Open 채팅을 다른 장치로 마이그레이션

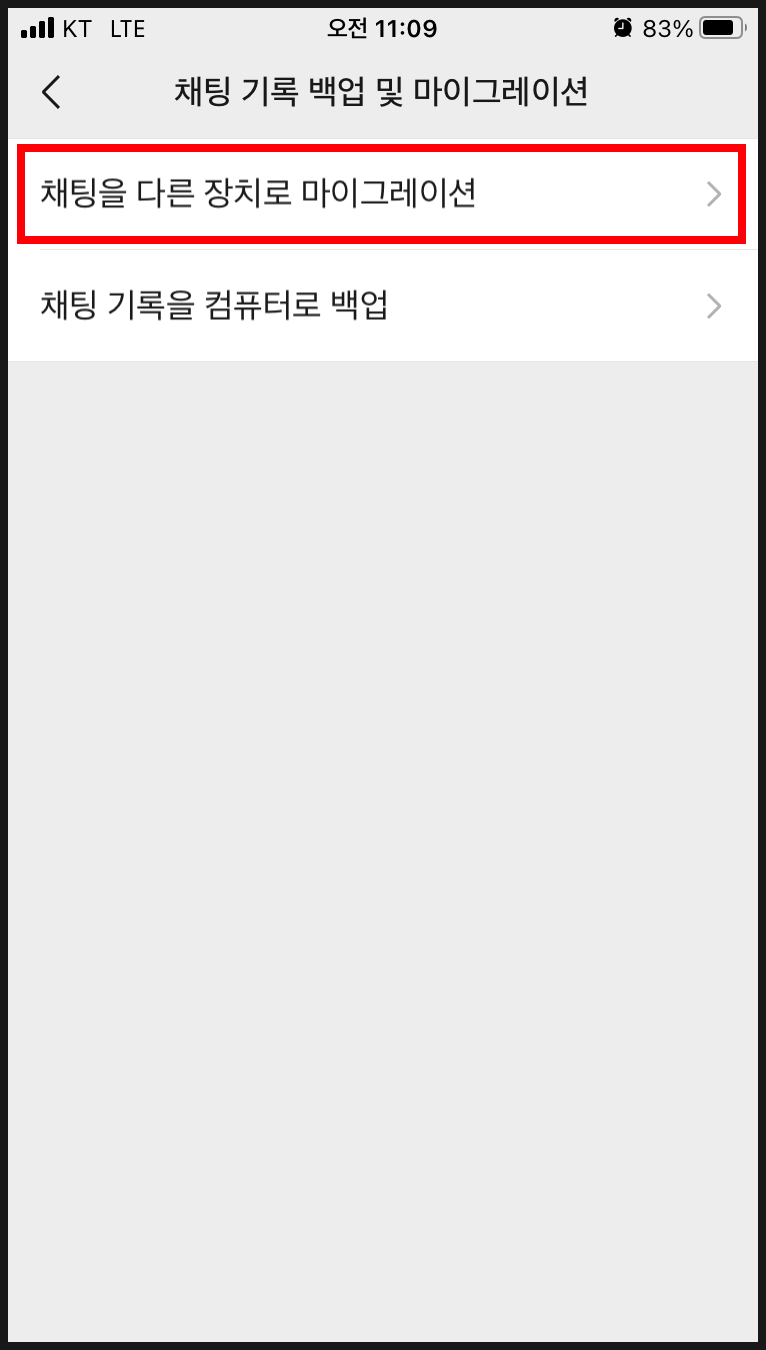point(382,194)
